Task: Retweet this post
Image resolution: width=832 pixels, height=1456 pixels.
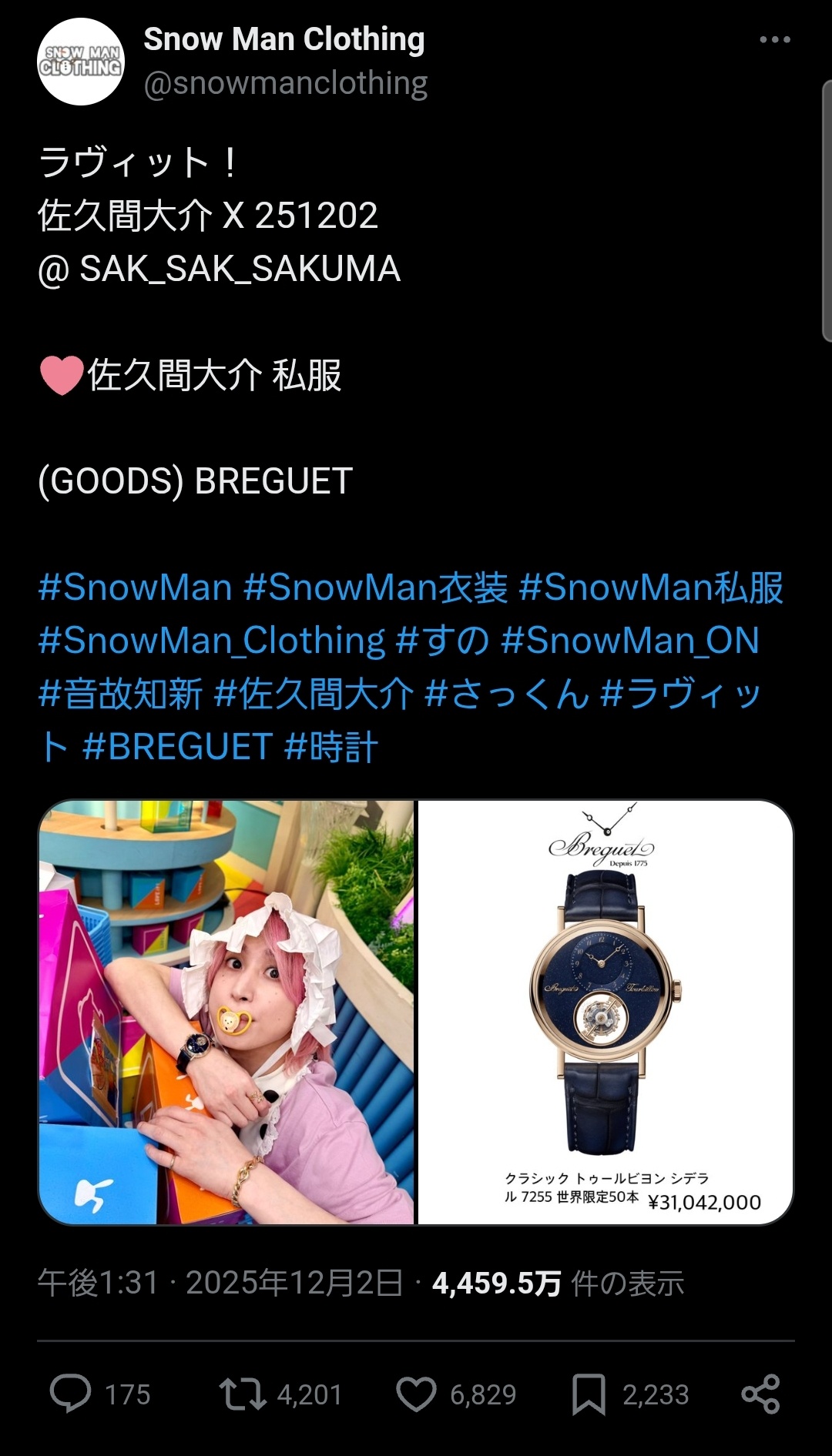Action: tap(243, 1394)
